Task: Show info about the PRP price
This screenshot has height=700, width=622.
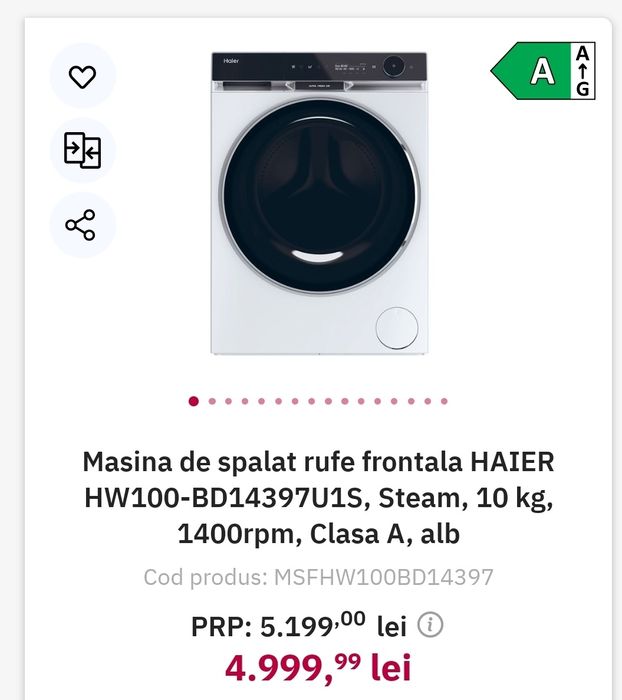Action: point(430,627)
